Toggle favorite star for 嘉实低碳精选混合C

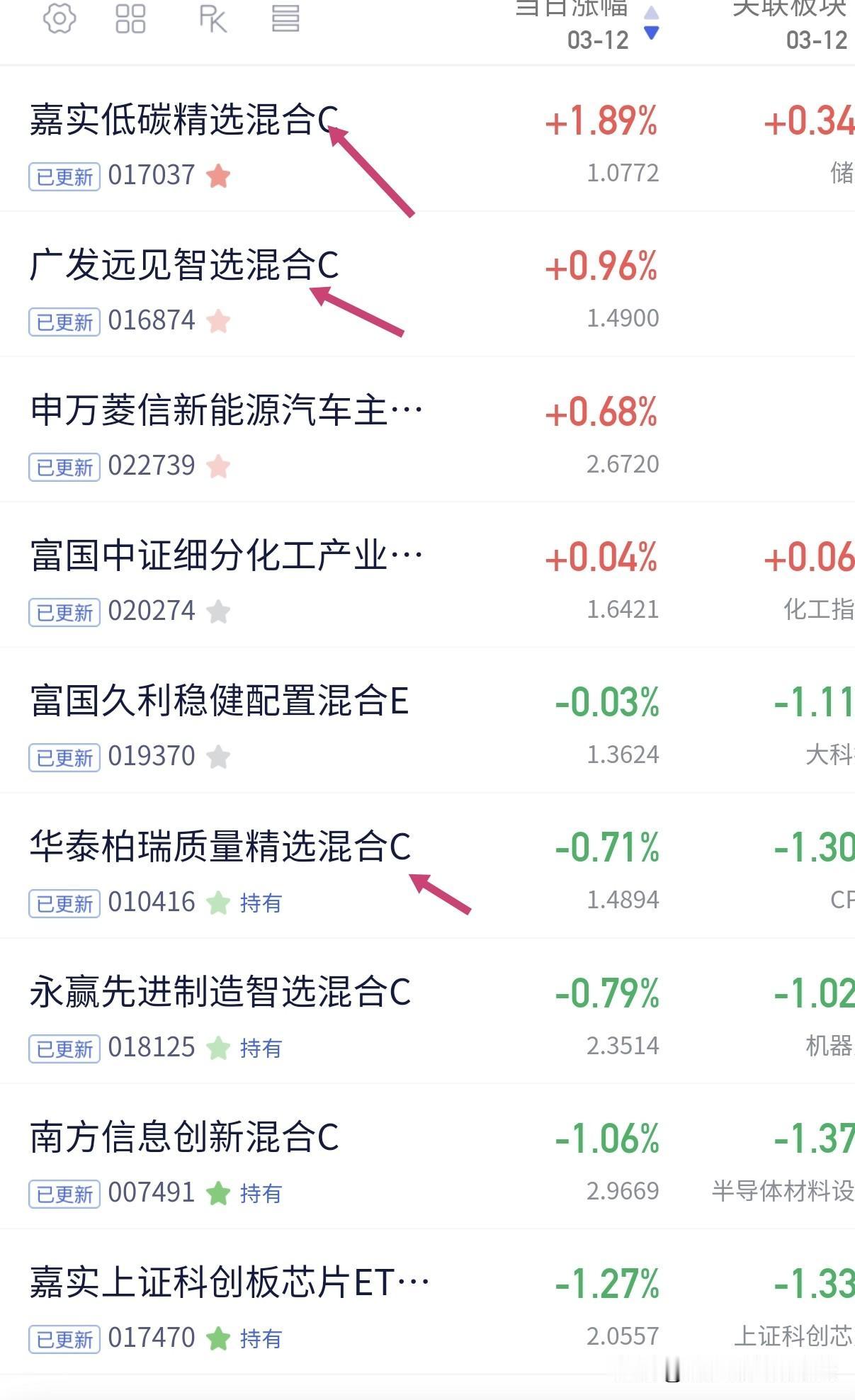(220, 175)
